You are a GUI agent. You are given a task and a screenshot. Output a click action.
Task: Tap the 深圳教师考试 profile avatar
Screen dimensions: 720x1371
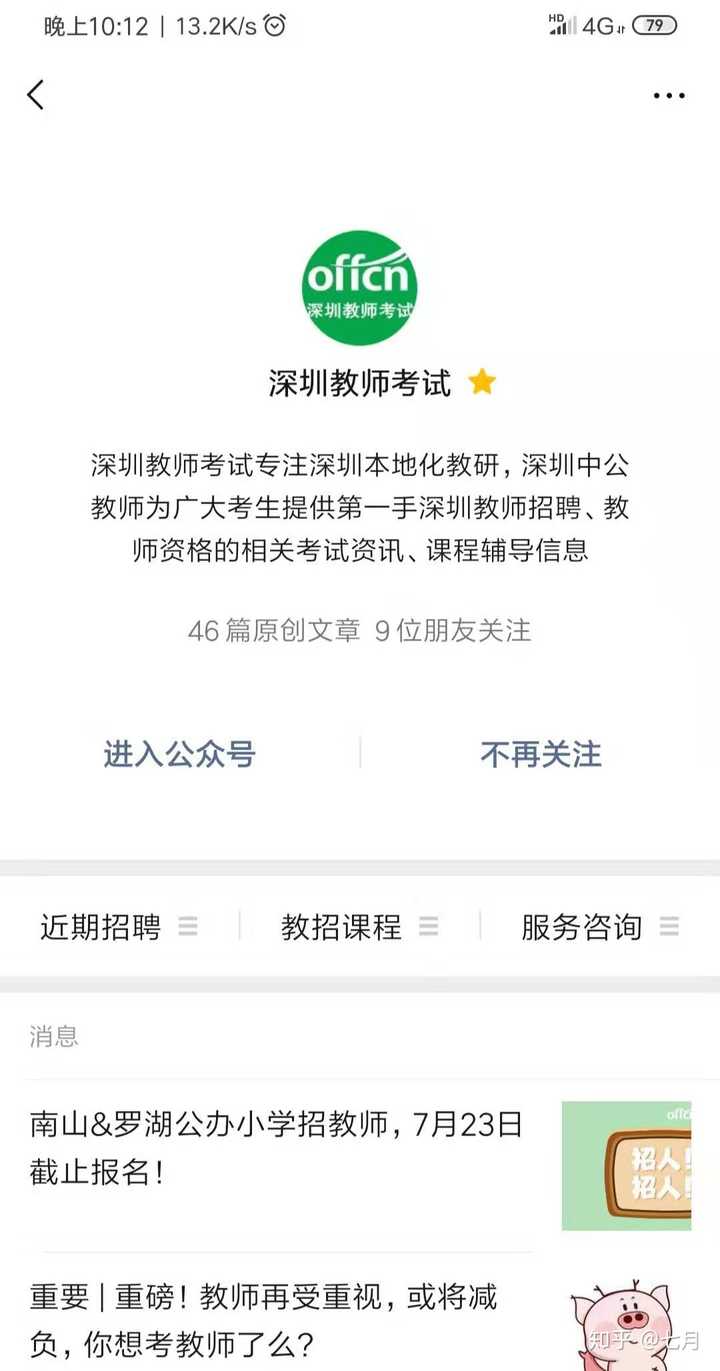tap(360, 289)
